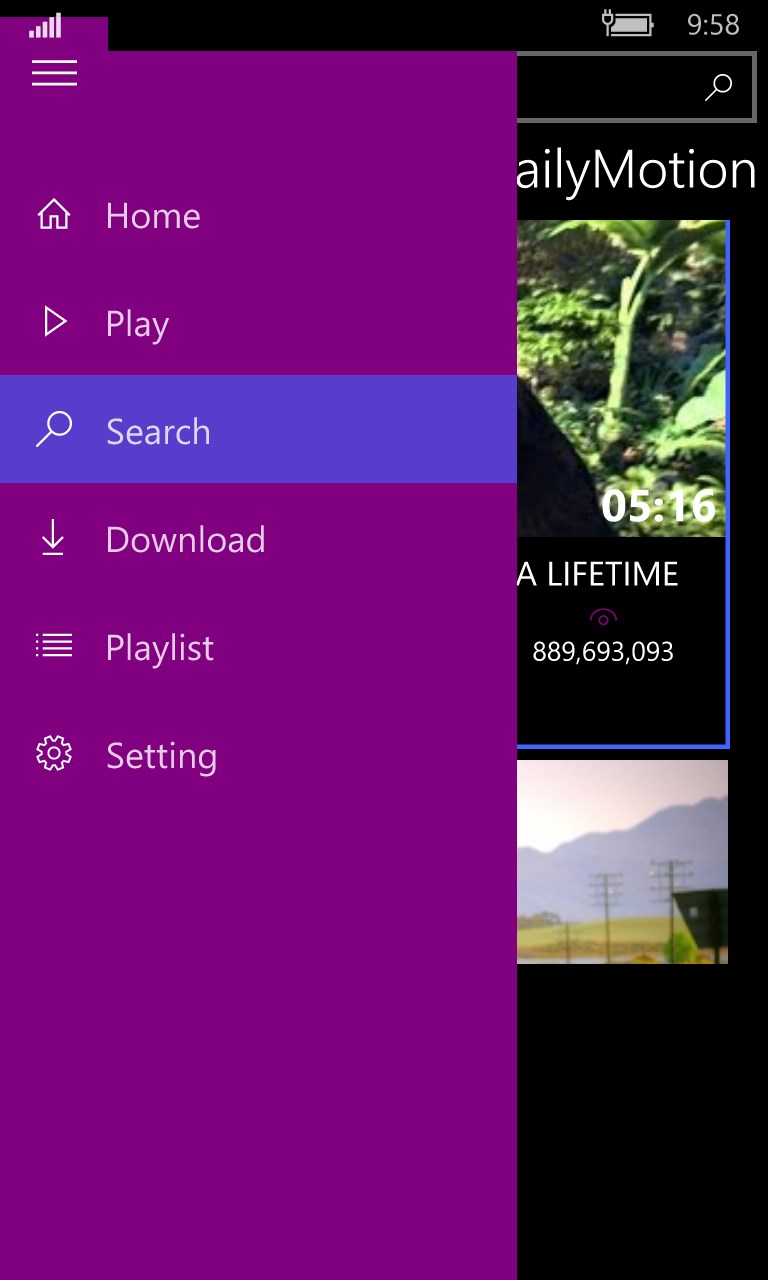Select Search in the navigation drawer
The width and height of the screenshot is (768, 1280).
click(158, 432)
